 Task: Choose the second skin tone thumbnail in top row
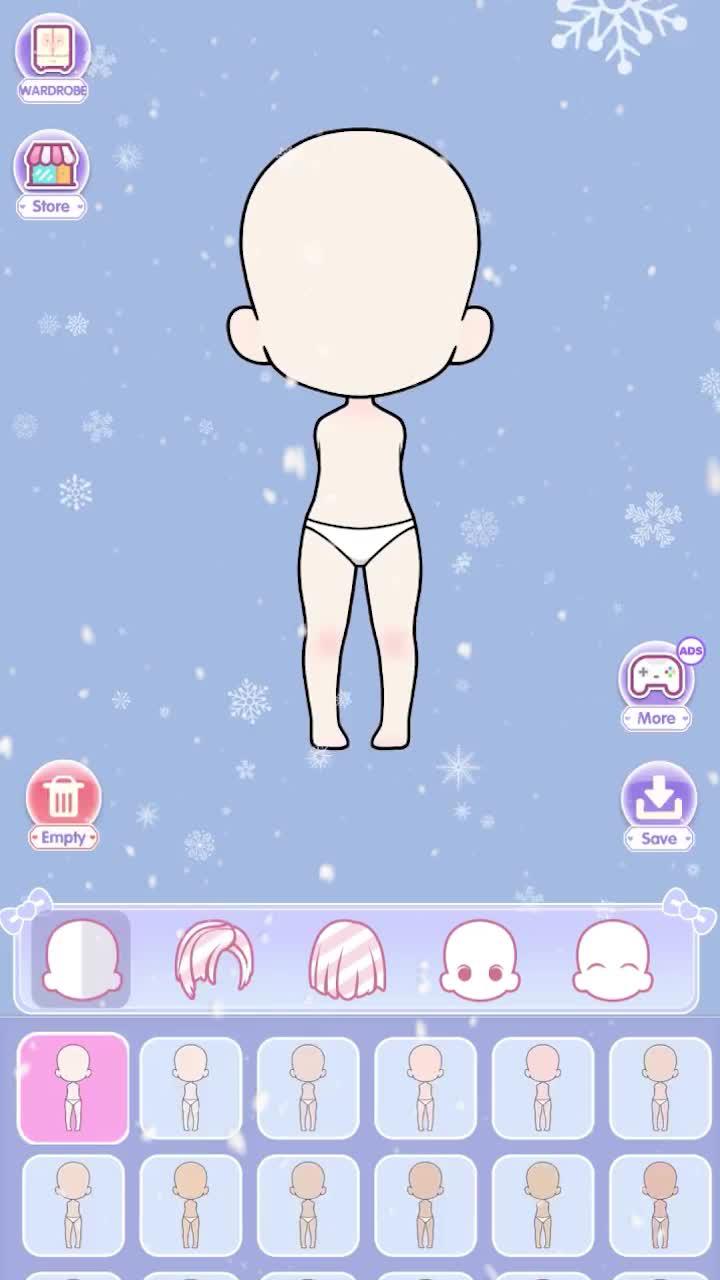click(190, 1087)
